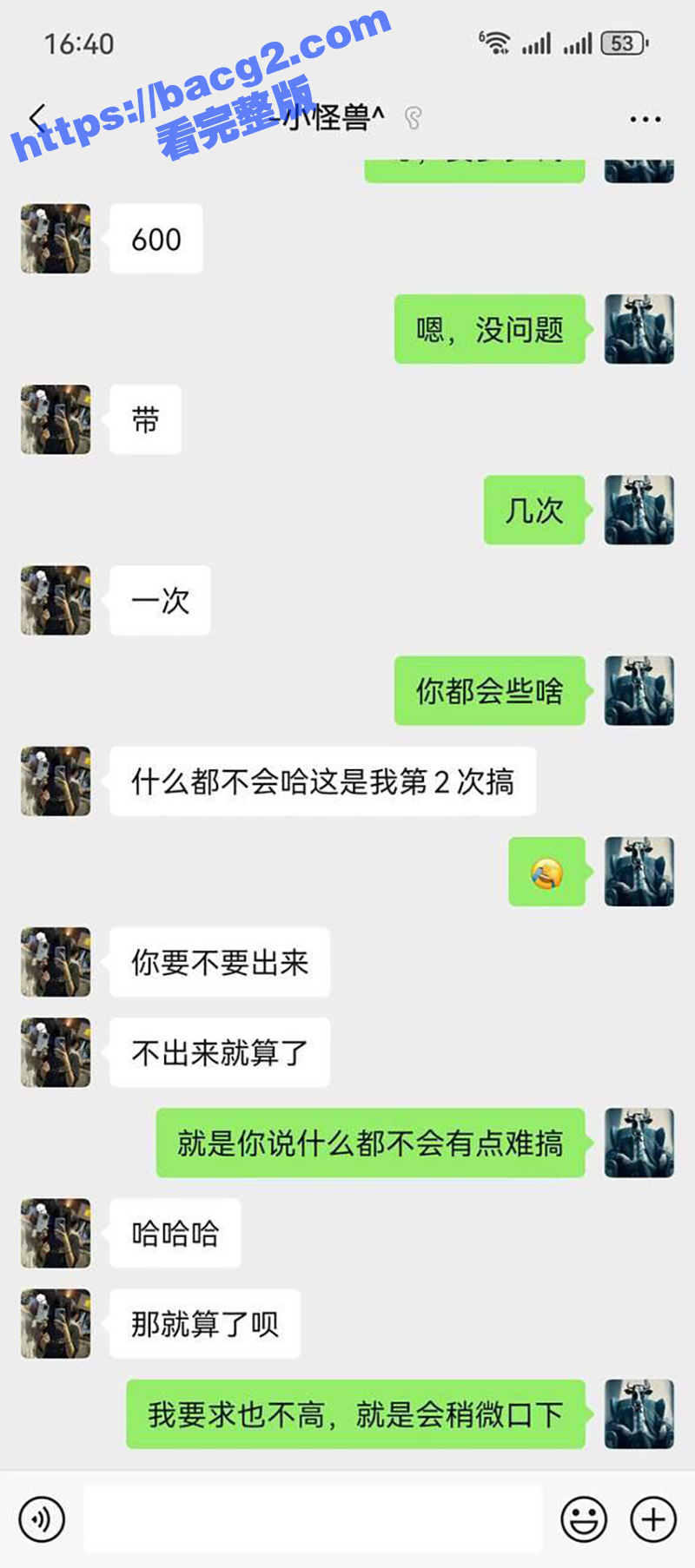Go back from the chat
Screen dimensions: 695x1568
click(38, 118)
